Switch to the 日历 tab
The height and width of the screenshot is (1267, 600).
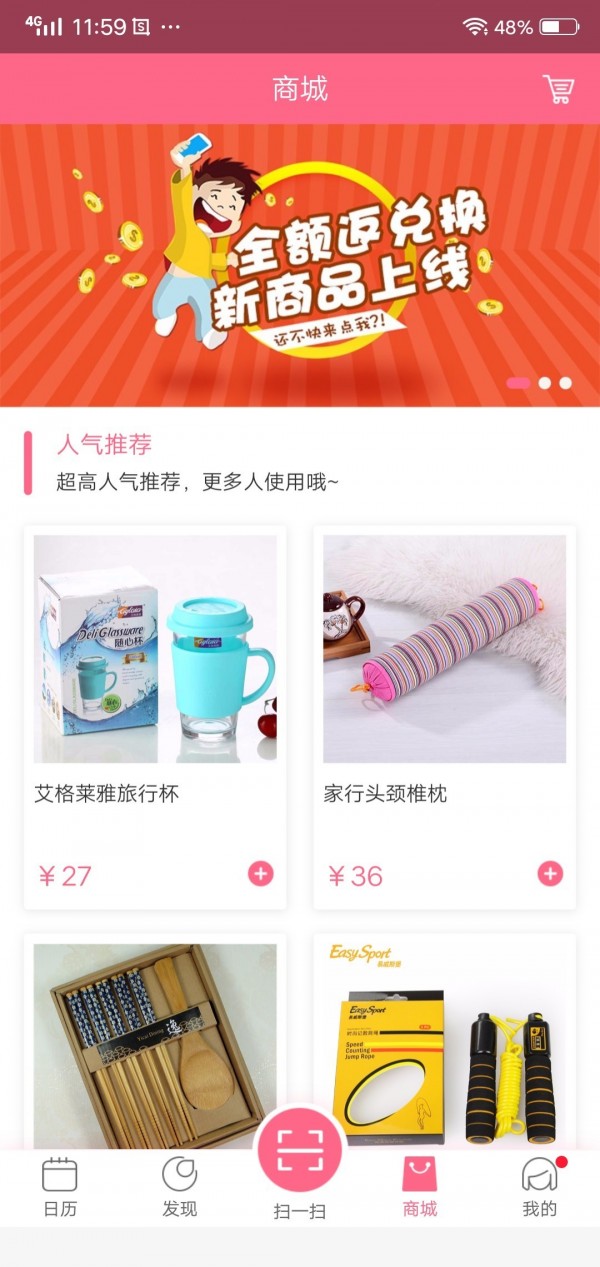pos(60,1187)
